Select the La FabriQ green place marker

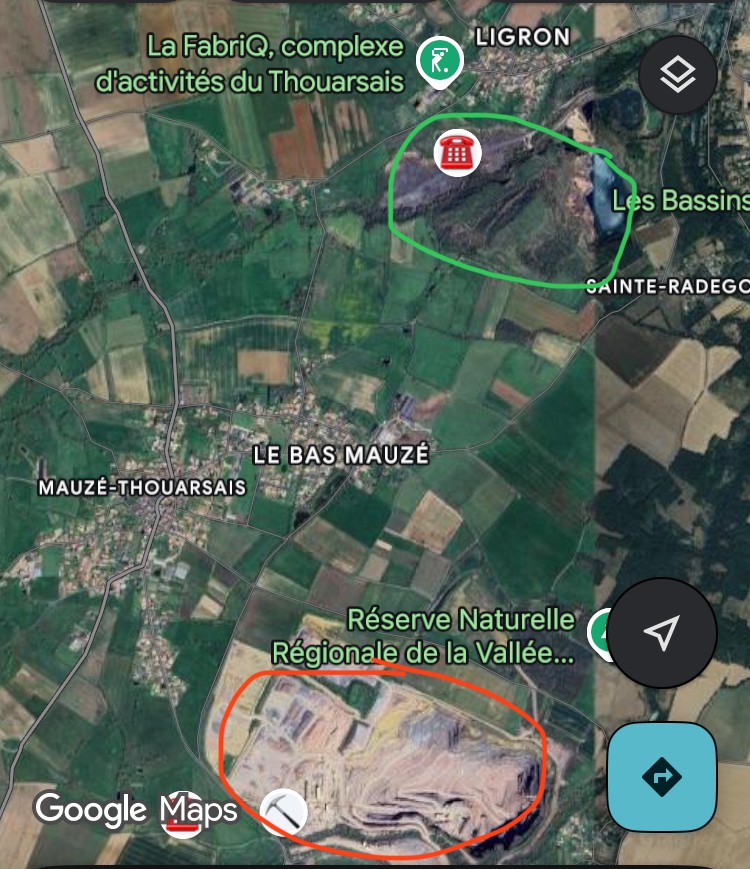439,58
